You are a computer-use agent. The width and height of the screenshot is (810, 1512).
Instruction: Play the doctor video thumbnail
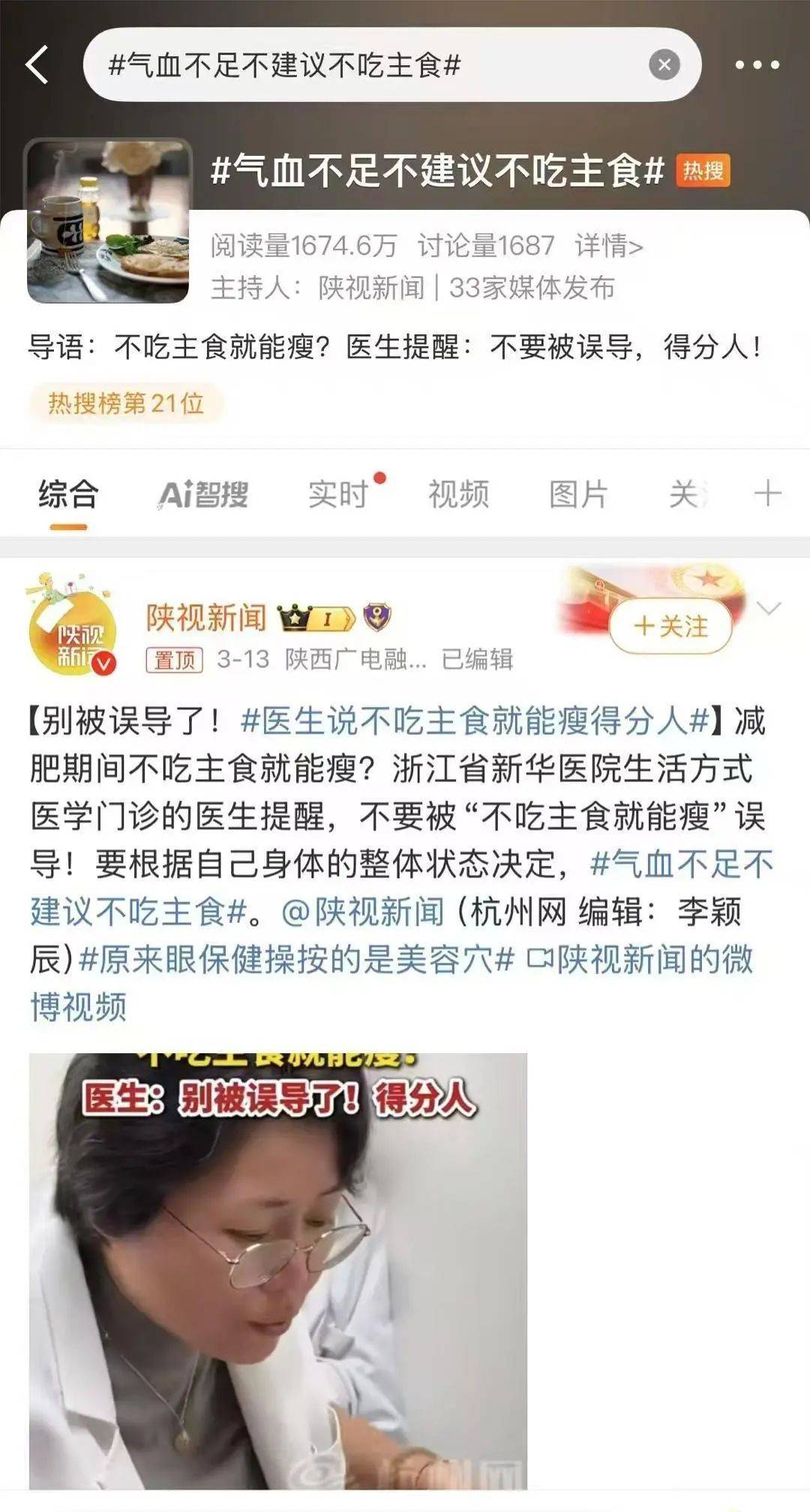[x=278, y=1271]
